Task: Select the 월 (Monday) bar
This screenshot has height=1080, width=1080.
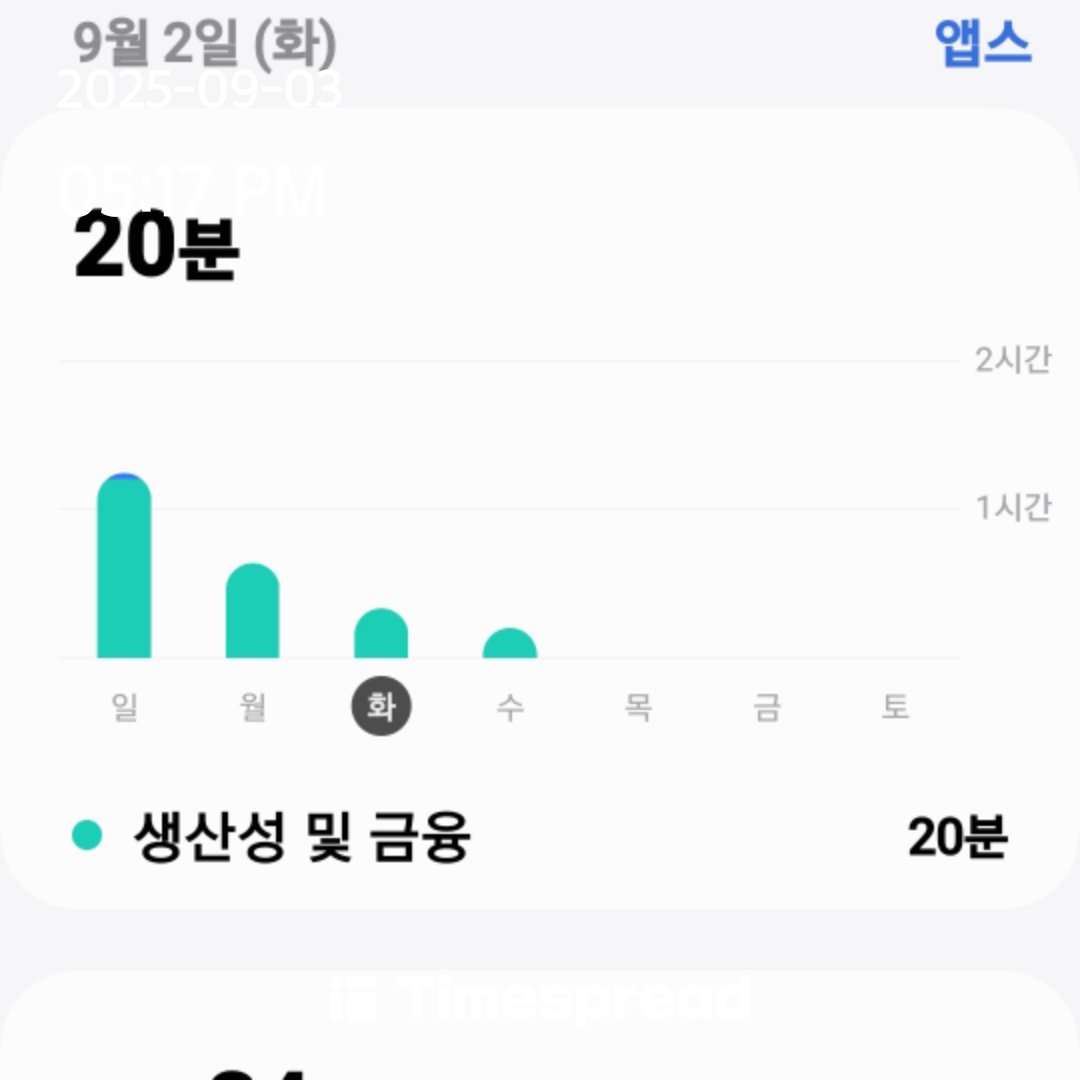Action: tap(252, 612)
